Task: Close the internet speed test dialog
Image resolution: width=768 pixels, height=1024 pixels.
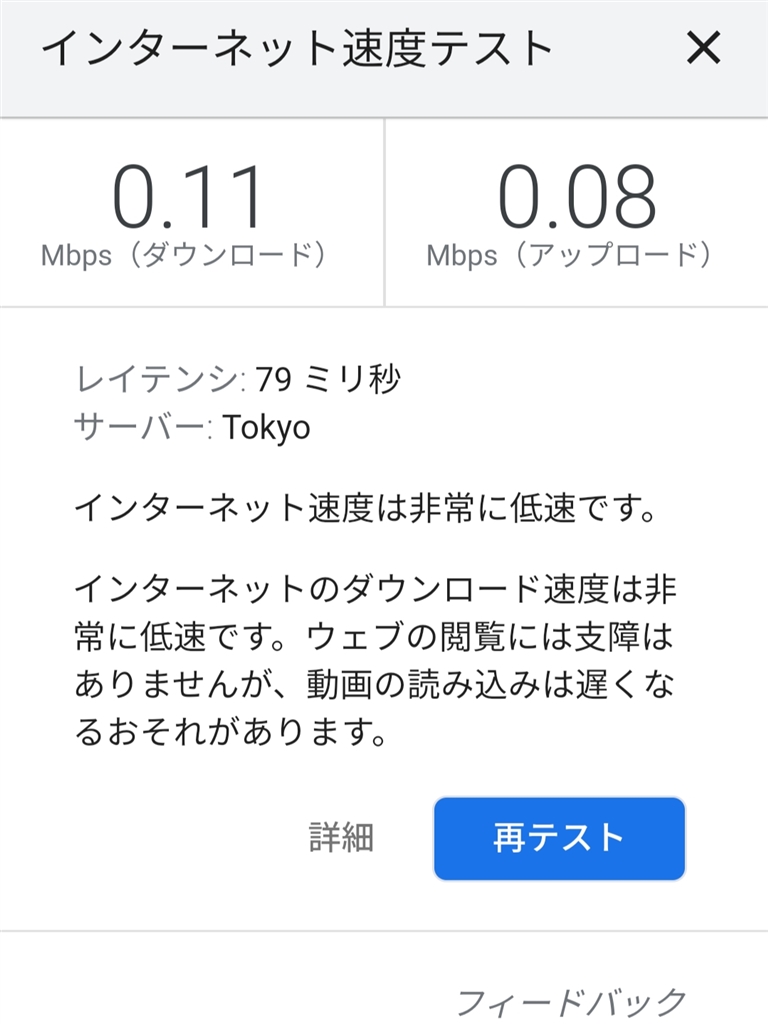Action: [703, 47]
